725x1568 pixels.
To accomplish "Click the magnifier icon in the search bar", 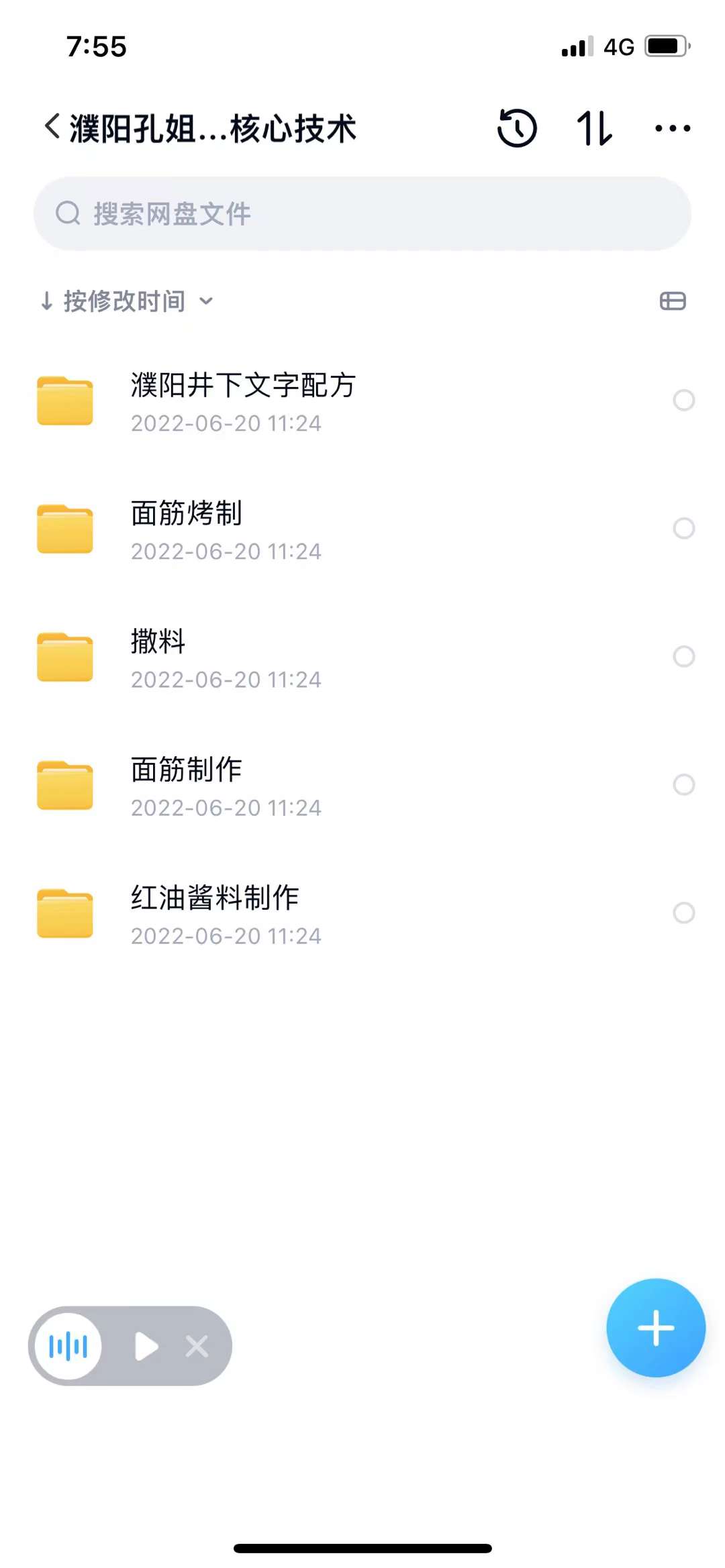I will click(x=68, y=213).
